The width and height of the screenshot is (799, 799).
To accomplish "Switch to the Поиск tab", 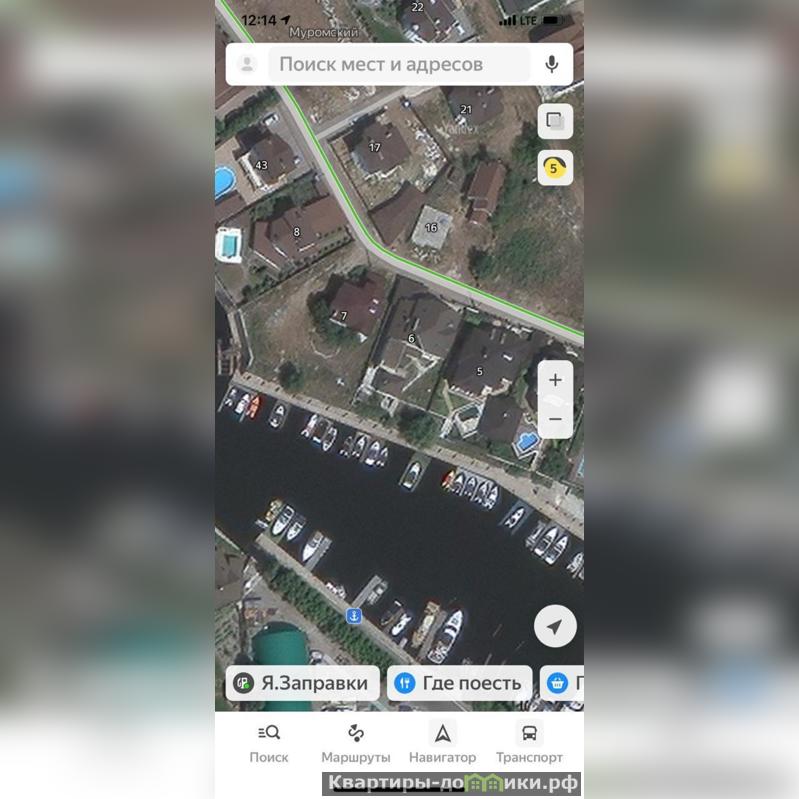I will tap(269, 743).
